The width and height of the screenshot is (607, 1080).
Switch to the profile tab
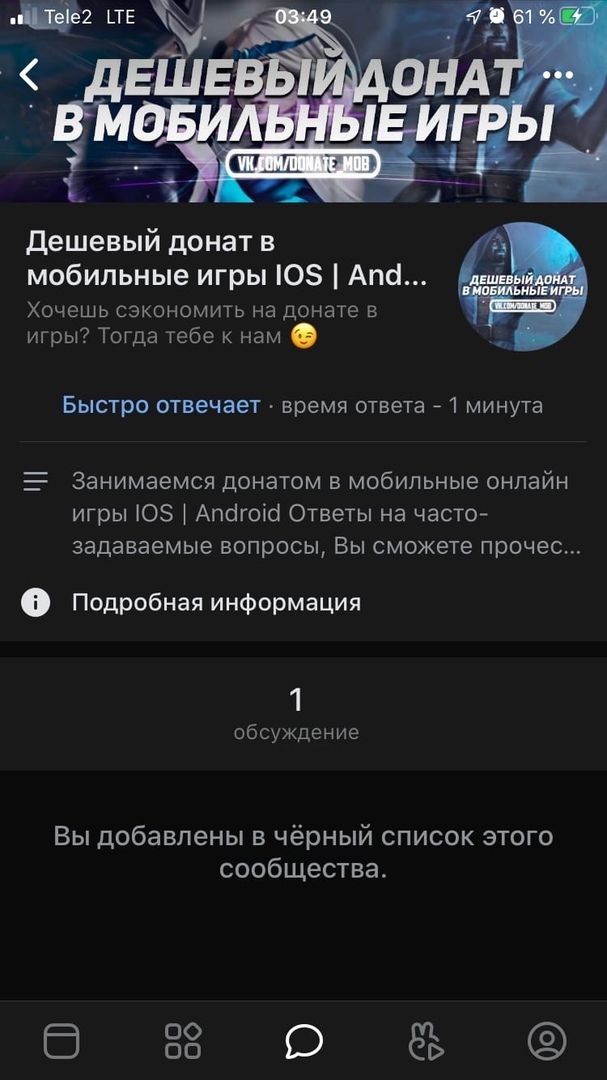point(546,1041)
